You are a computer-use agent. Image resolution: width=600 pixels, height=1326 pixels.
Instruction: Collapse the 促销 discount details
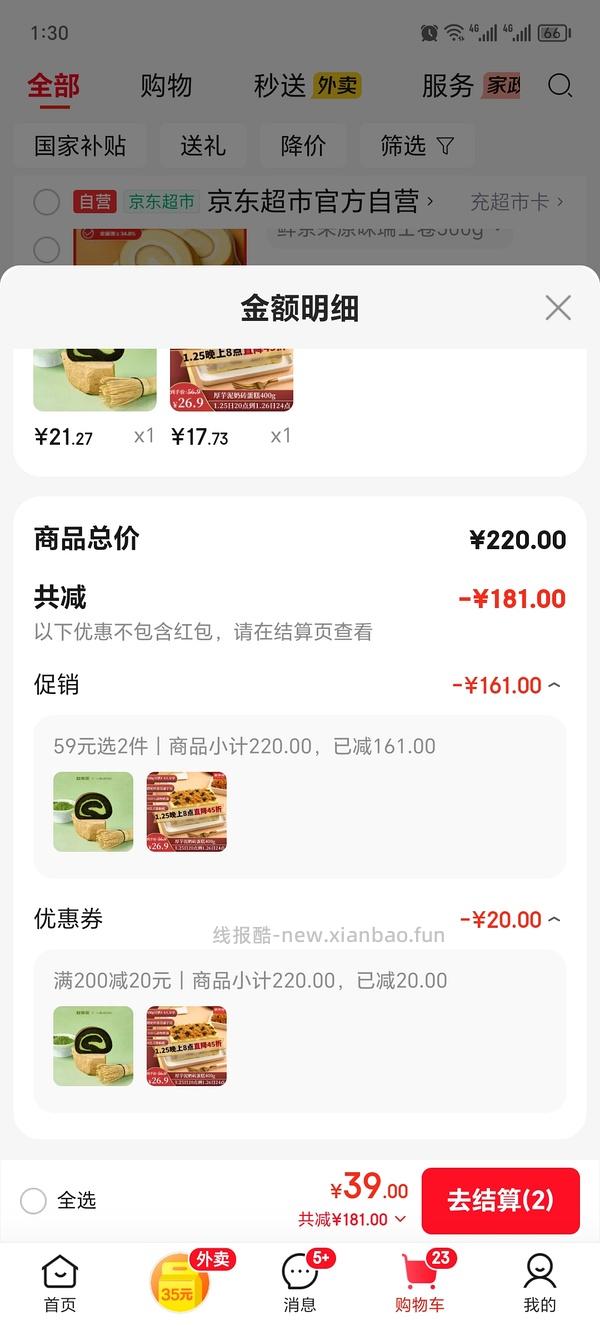tap(554, 685)
